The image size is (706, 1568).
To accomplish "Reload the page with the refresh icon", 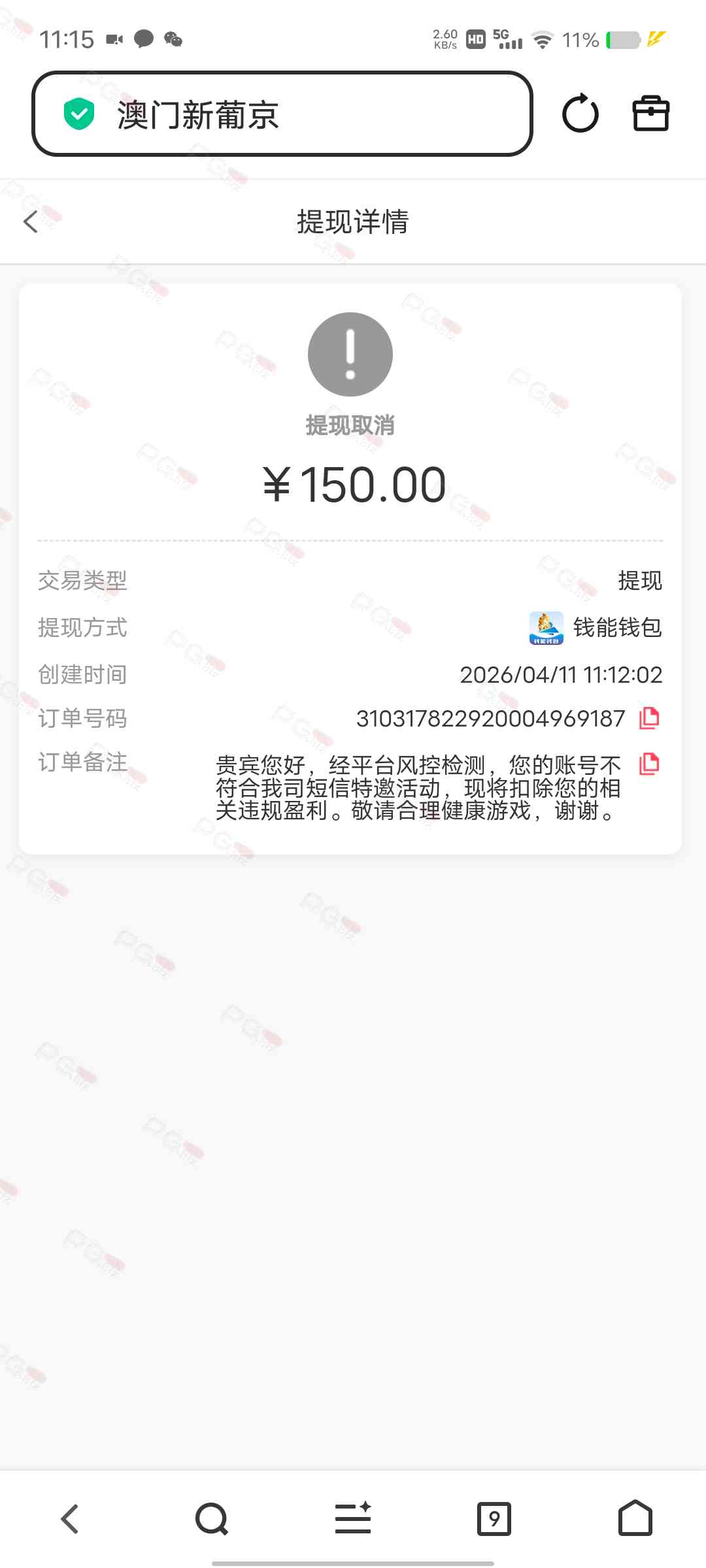I will click(580, 114).
